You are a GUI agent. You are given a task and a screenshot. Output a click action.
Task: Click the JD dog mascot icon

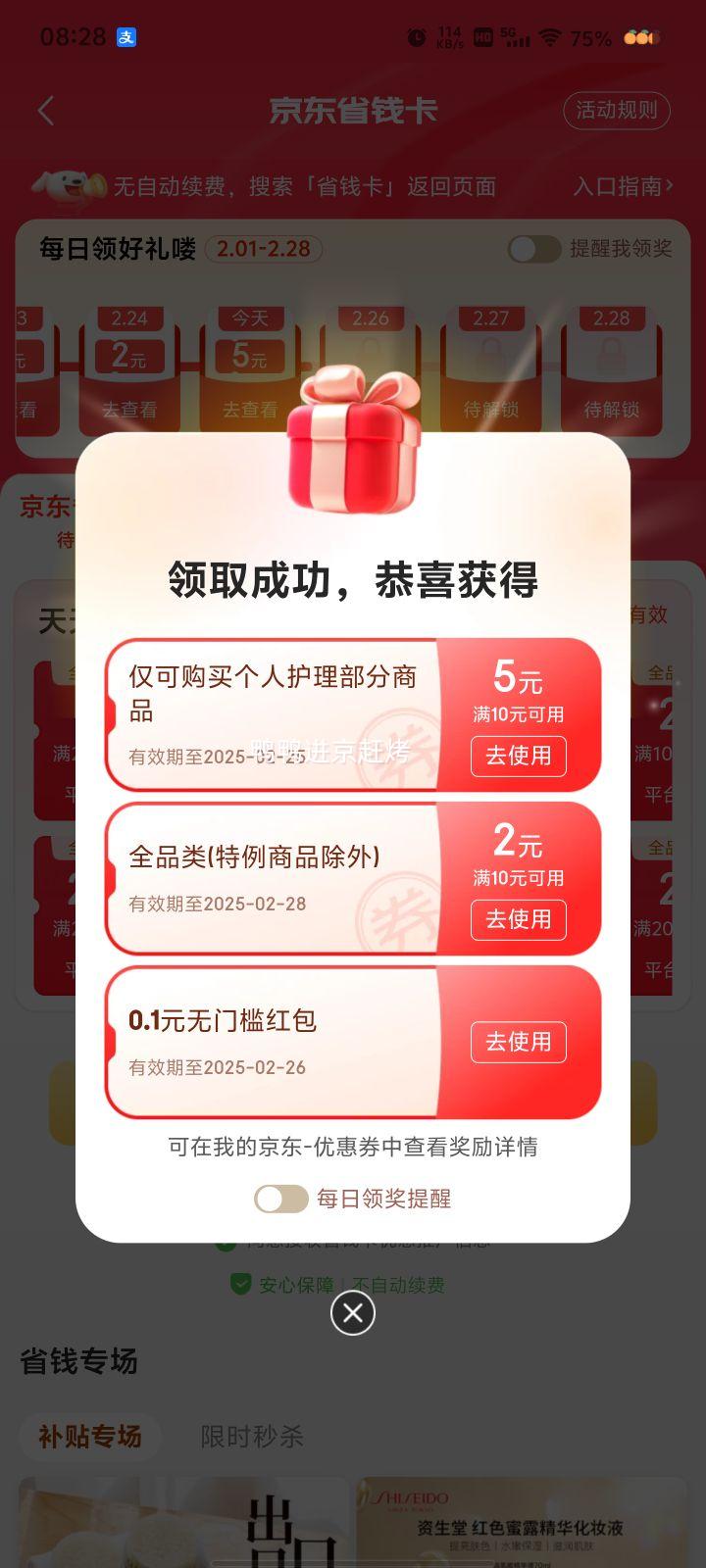(x=61, y=186)
